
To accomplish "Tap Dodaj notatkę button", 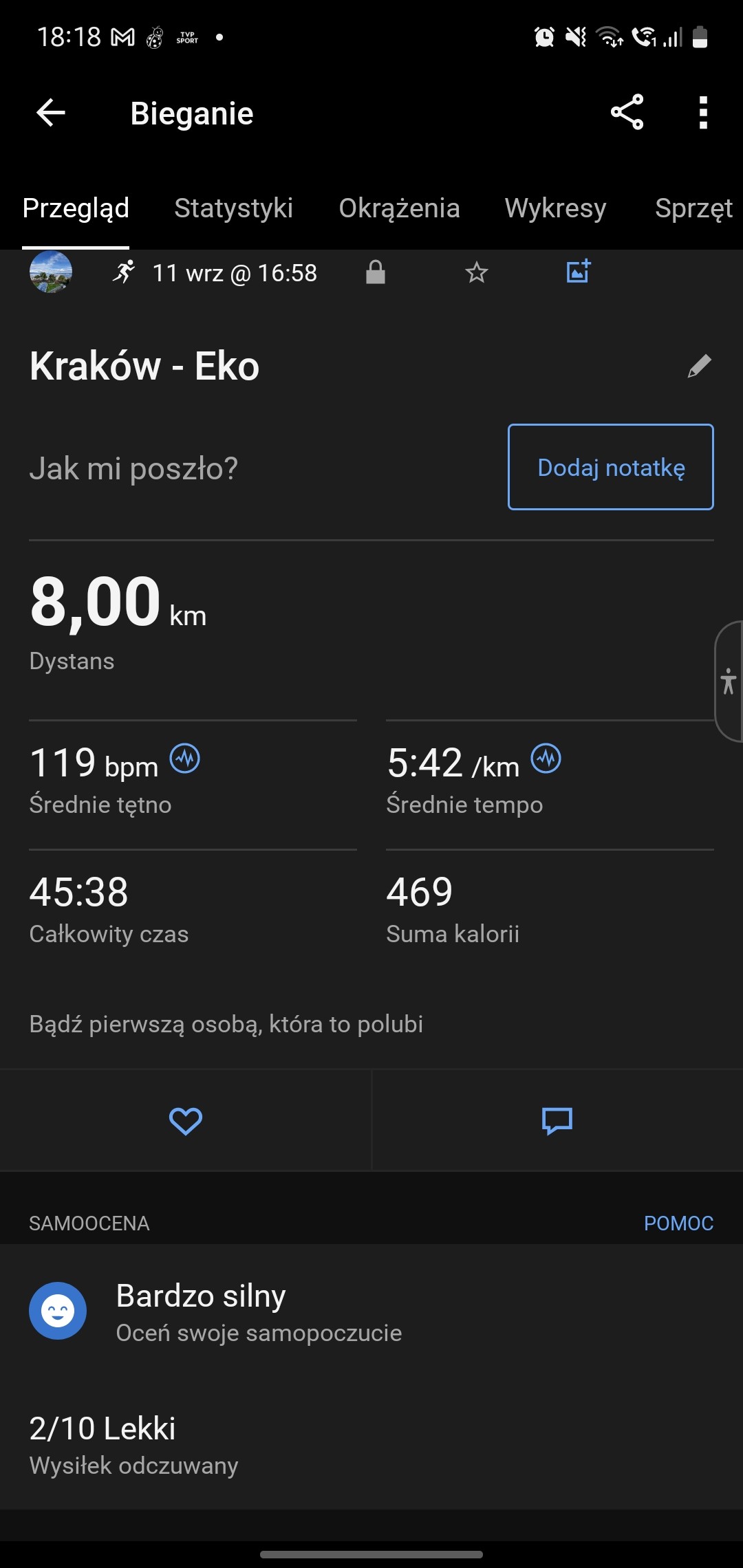I will (610, 468).
